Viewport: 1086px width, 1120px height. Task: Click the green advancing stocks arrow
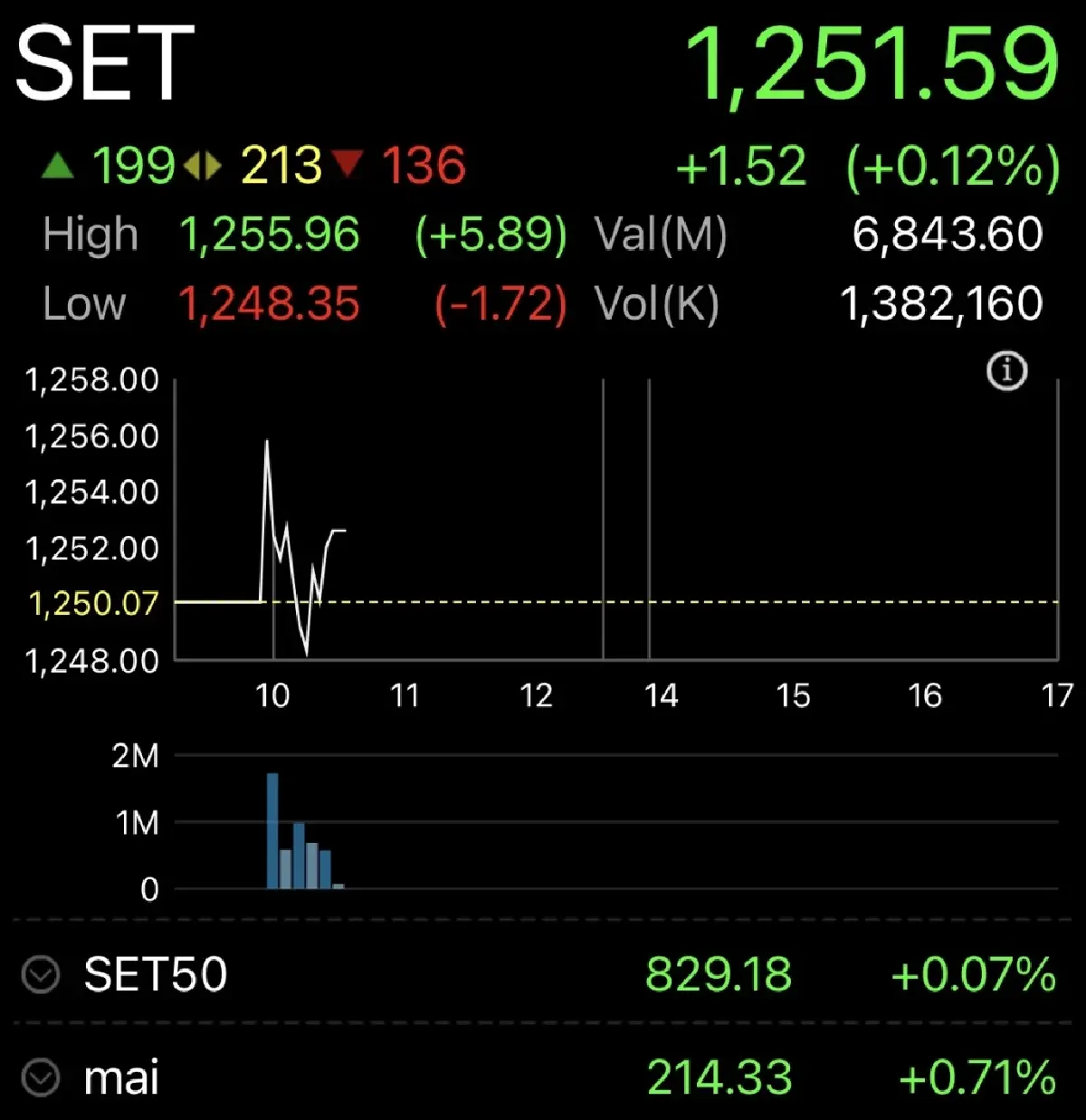pos(58,167)
